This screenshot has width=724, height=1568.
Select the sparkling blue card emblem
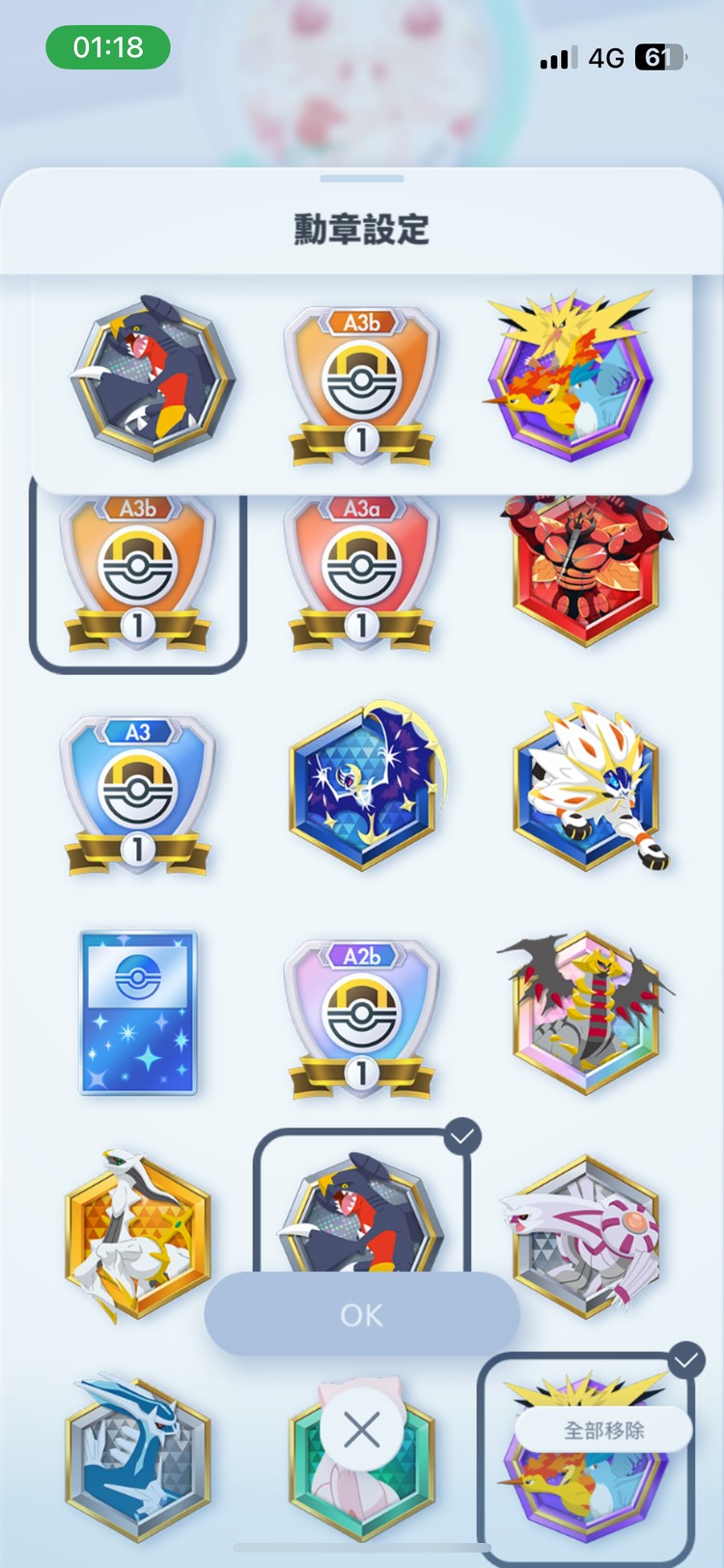click(x=138, y=1012)
